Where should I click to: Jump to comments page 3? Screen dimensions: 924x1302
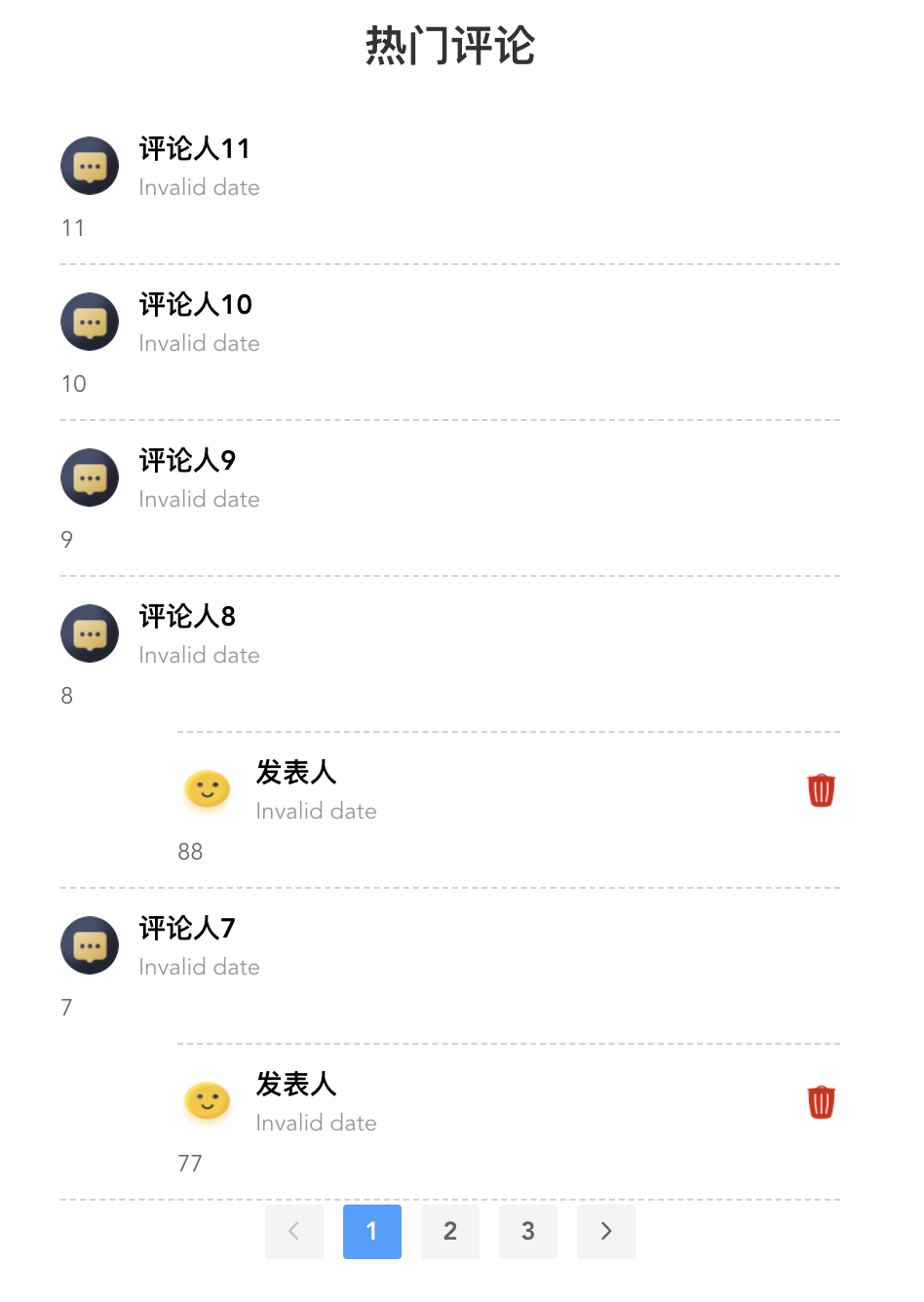click(x=527, y=1232)
